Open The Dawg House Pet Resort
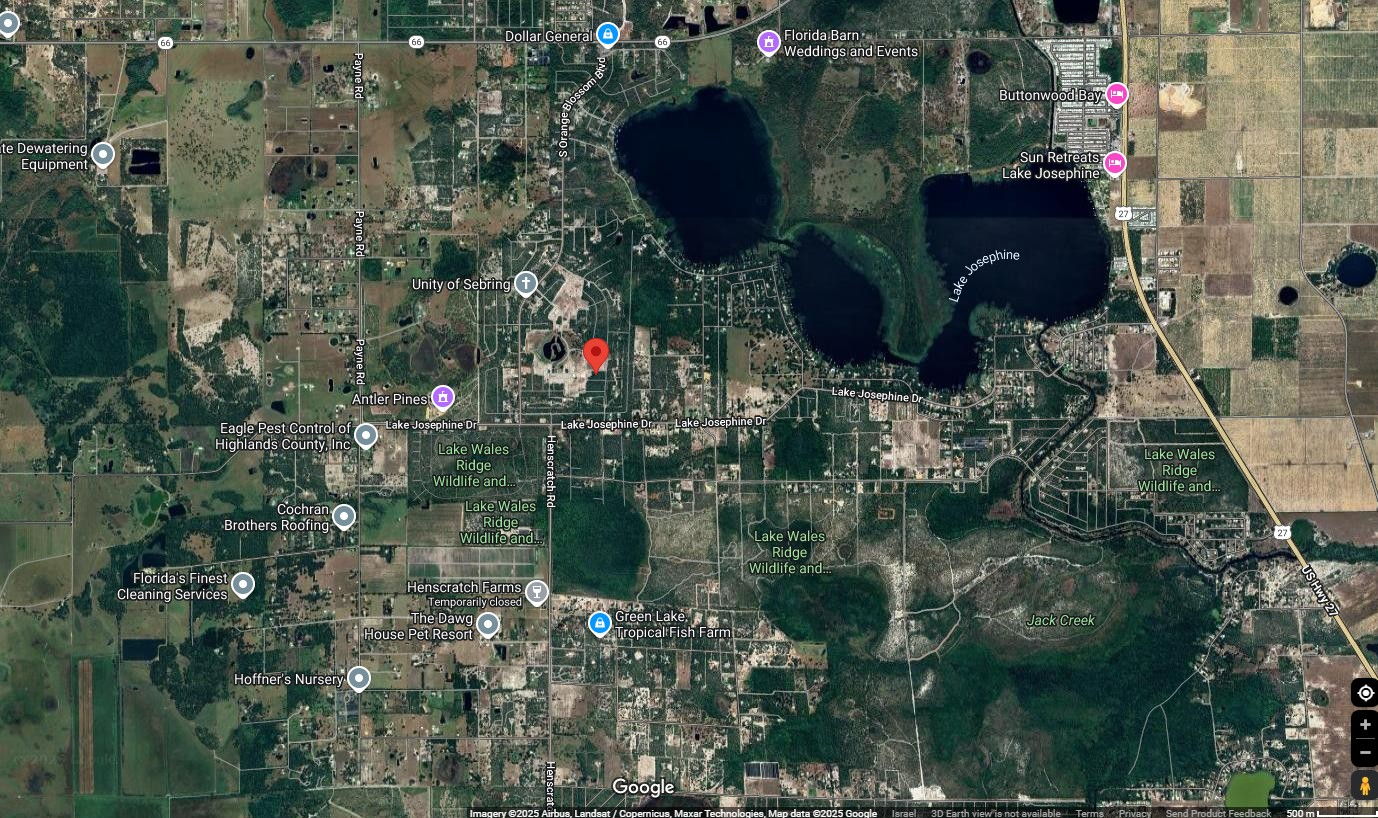This screenshot has width=1378, height=818. tap(487, 625)
